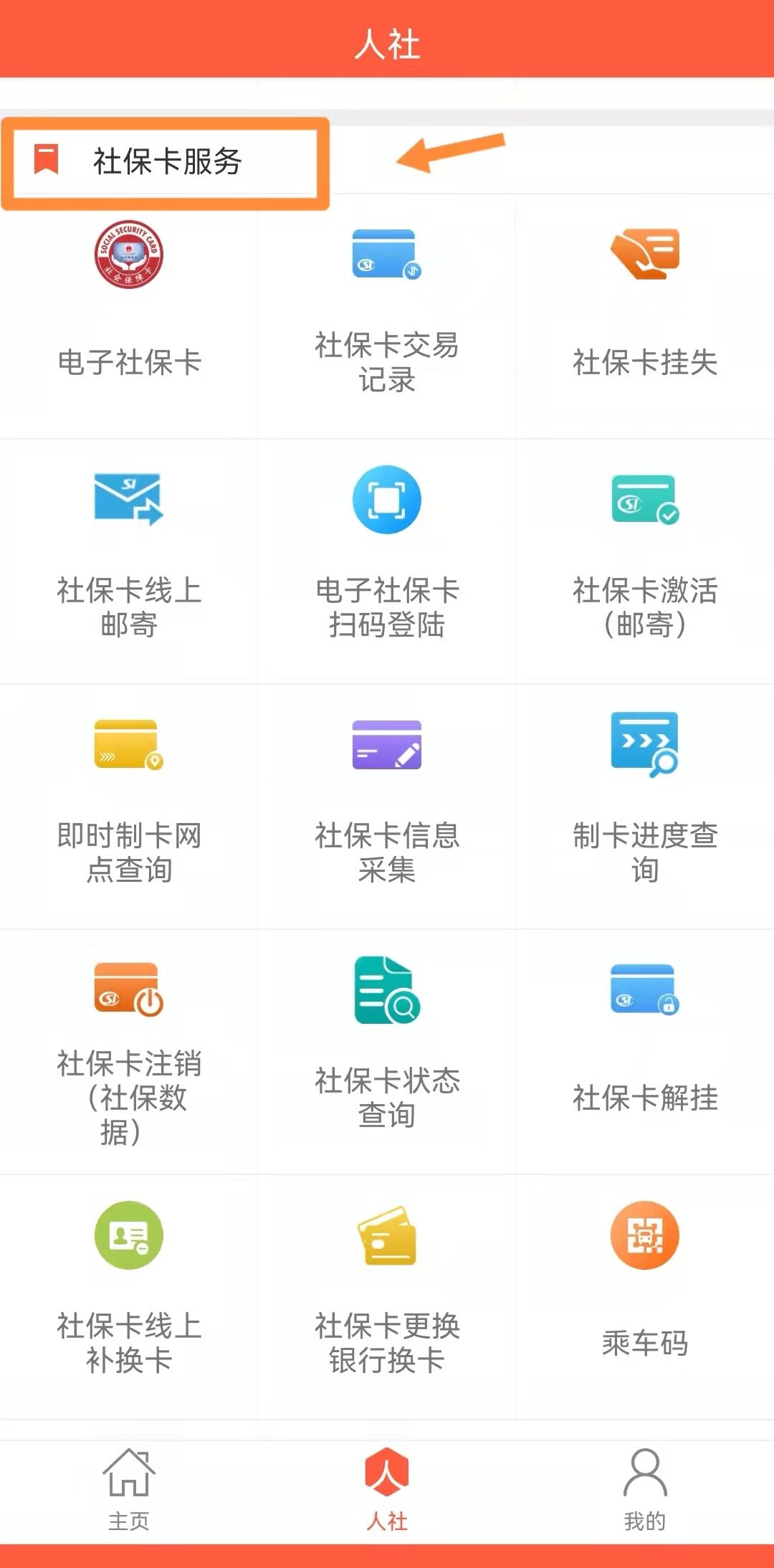Select 社保卡注销（社保数据）

[129, 1050]
